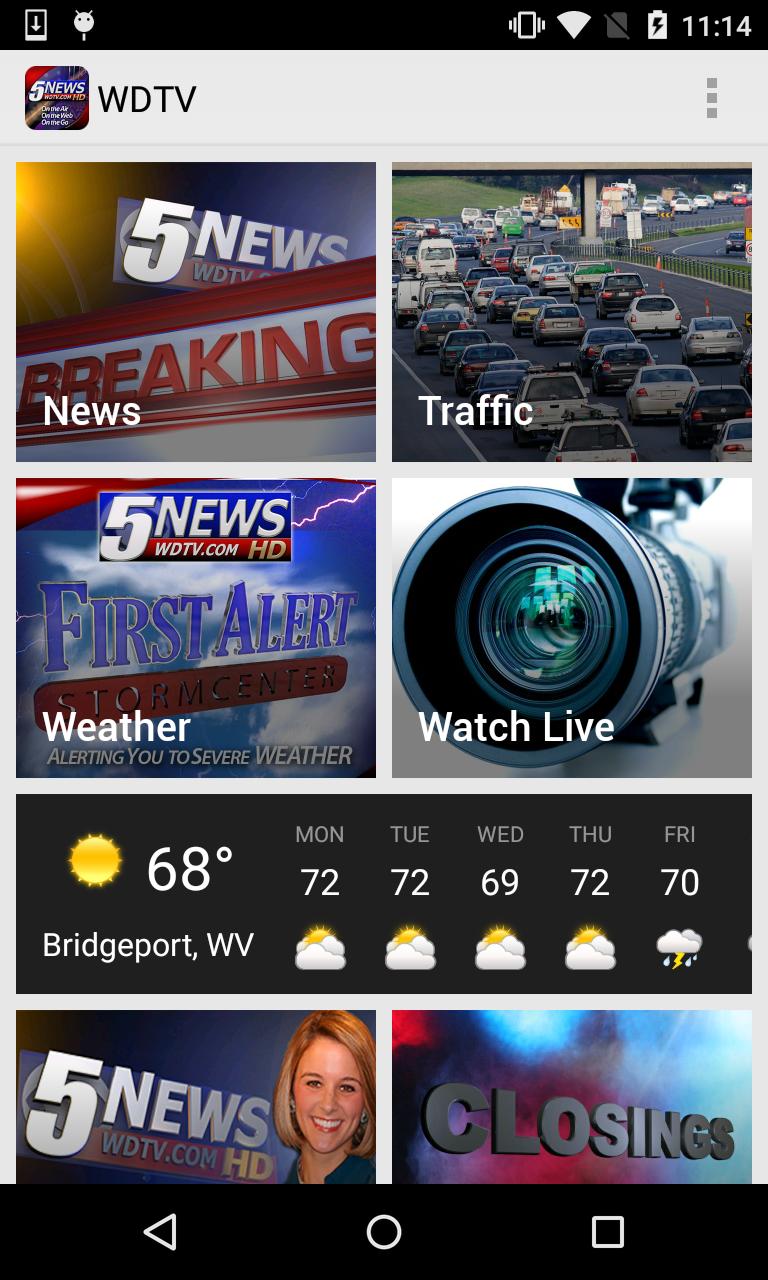Tap the download arrow in status bar
The image size is (768, 1280).
click(x=38, y=24)
